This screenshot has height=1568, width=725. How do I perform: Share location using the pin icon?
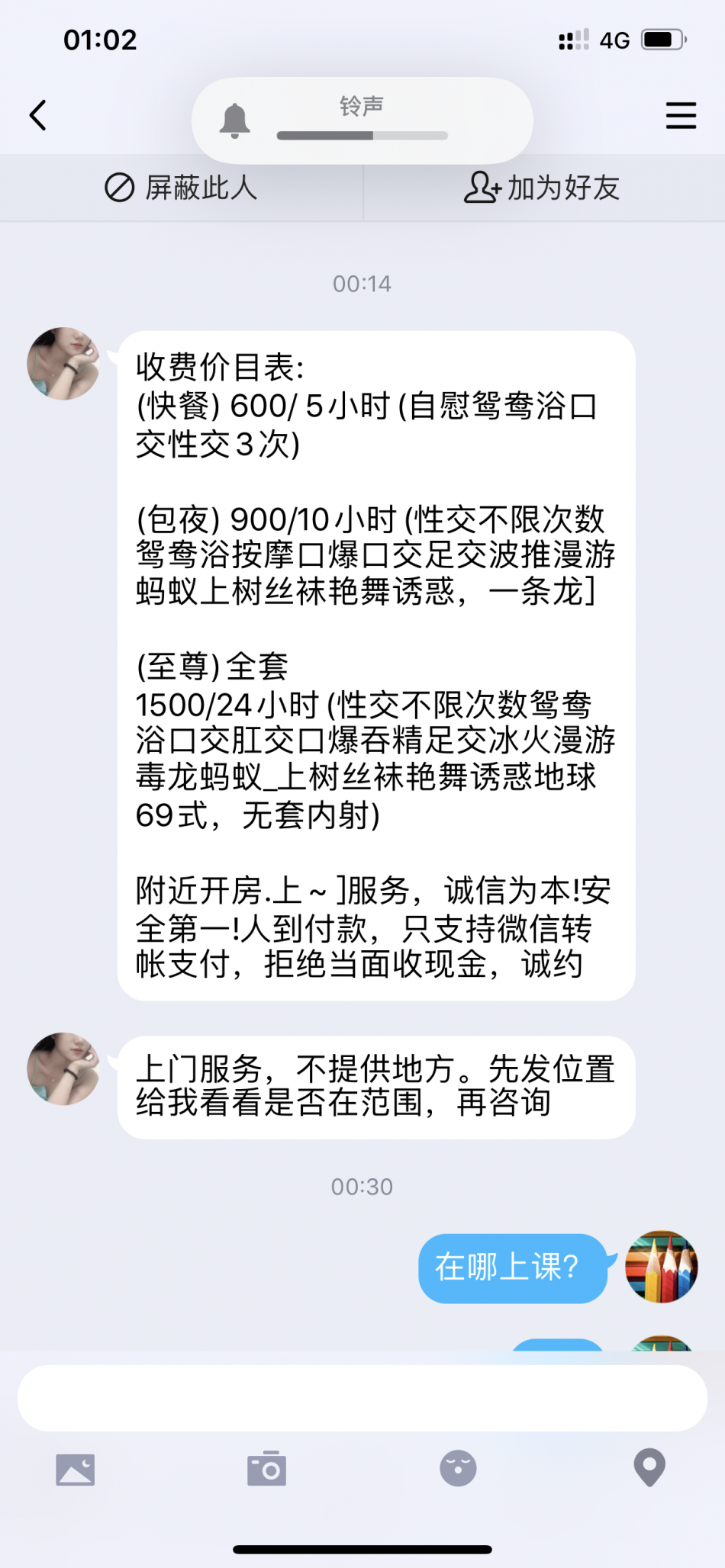click(649, 1467)
